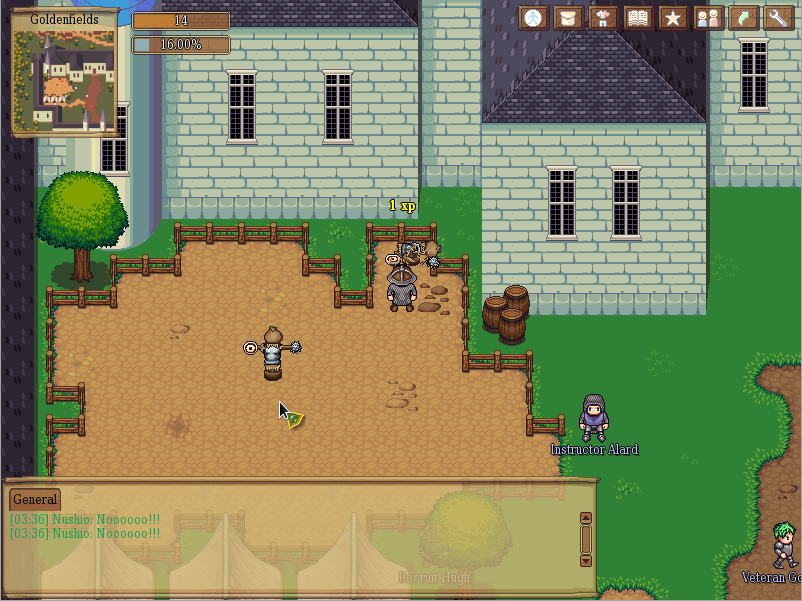Open the inventory bag
Viewport: 802px width, 601px height.
(x=568, y=18)
